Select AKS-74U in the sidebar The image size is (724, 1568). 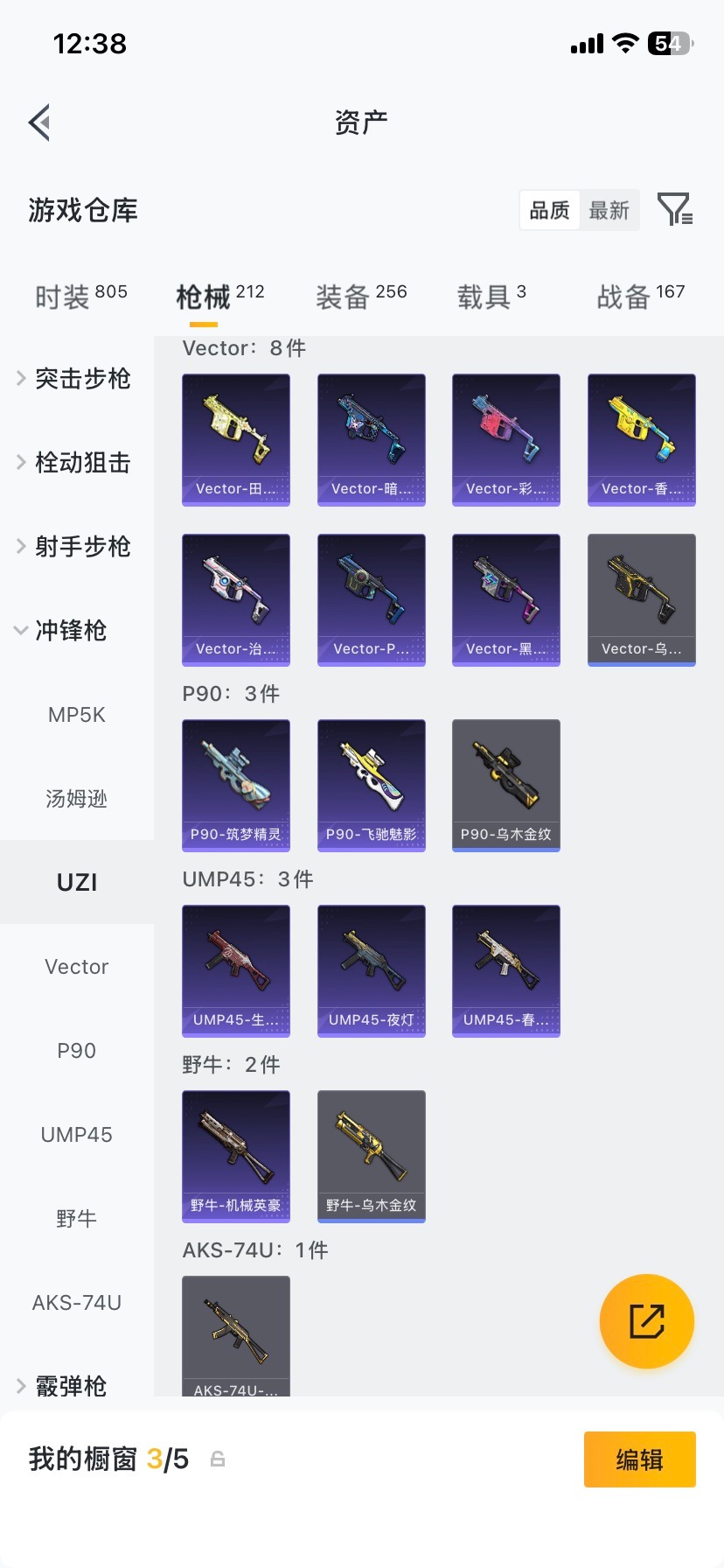[x=76, y=1302]
